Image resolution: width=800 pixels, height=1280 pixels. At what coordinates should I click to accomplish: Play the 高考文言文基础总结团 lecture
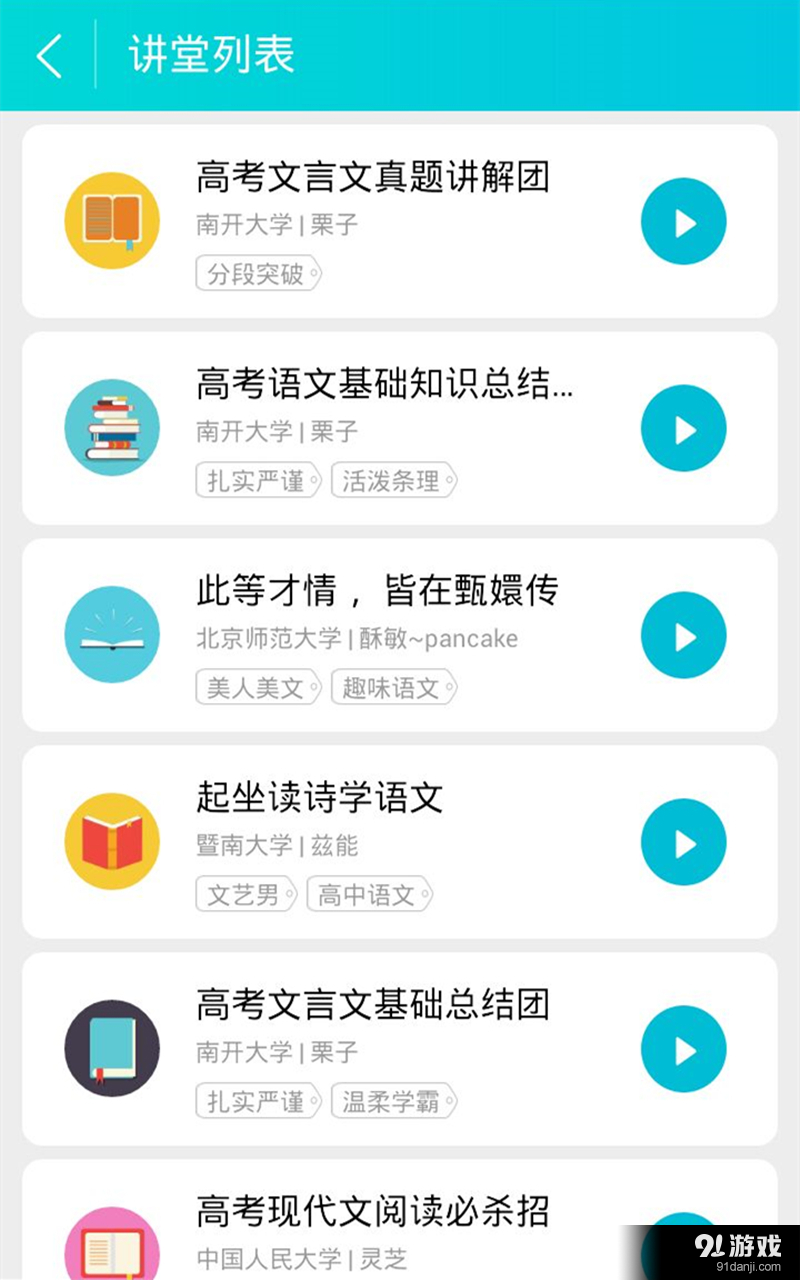pyautogui.click(x=683, y=1050)
